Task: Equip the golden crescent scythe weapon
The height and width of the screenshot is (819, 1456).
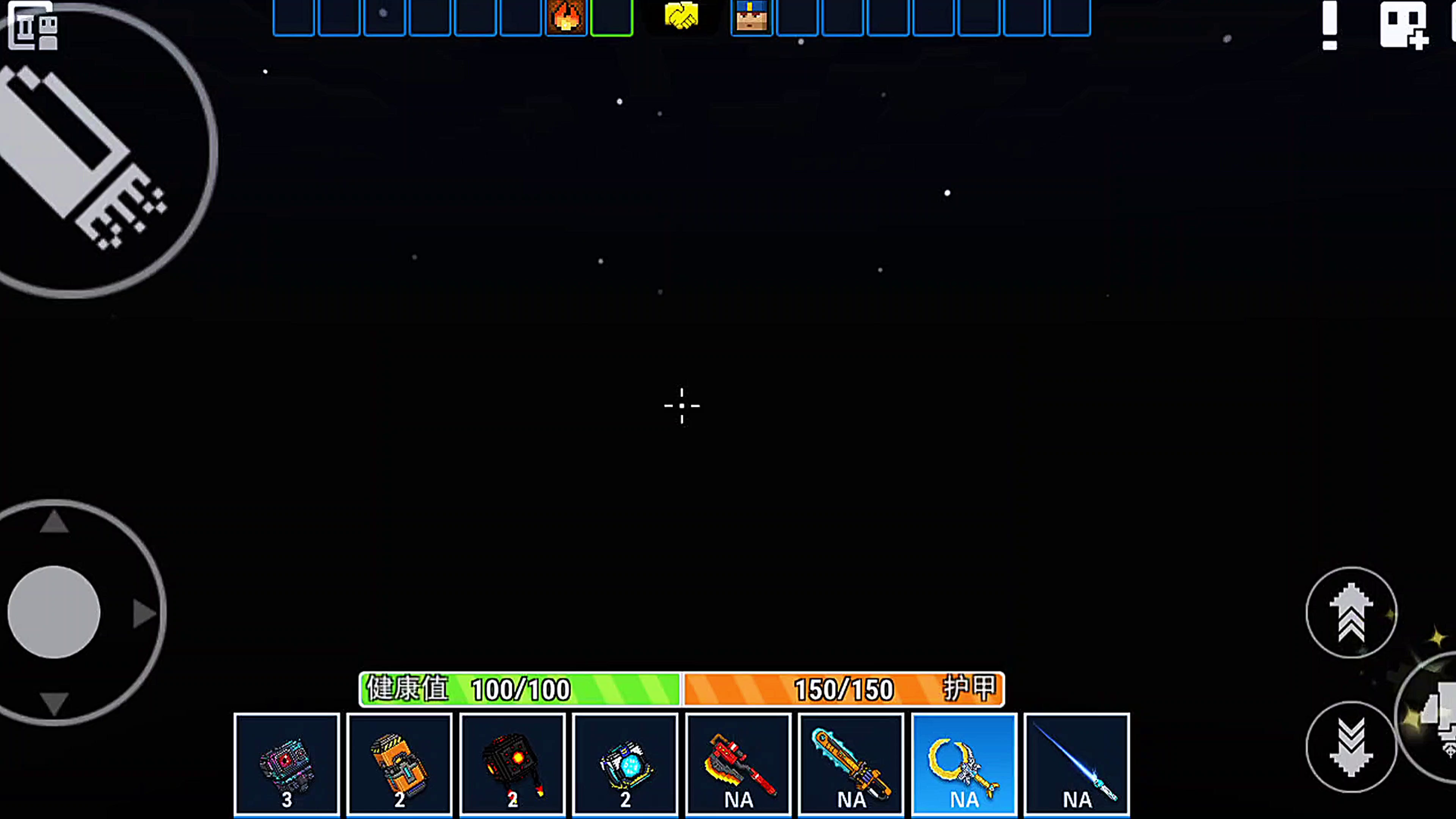Action: pos(964,764)
